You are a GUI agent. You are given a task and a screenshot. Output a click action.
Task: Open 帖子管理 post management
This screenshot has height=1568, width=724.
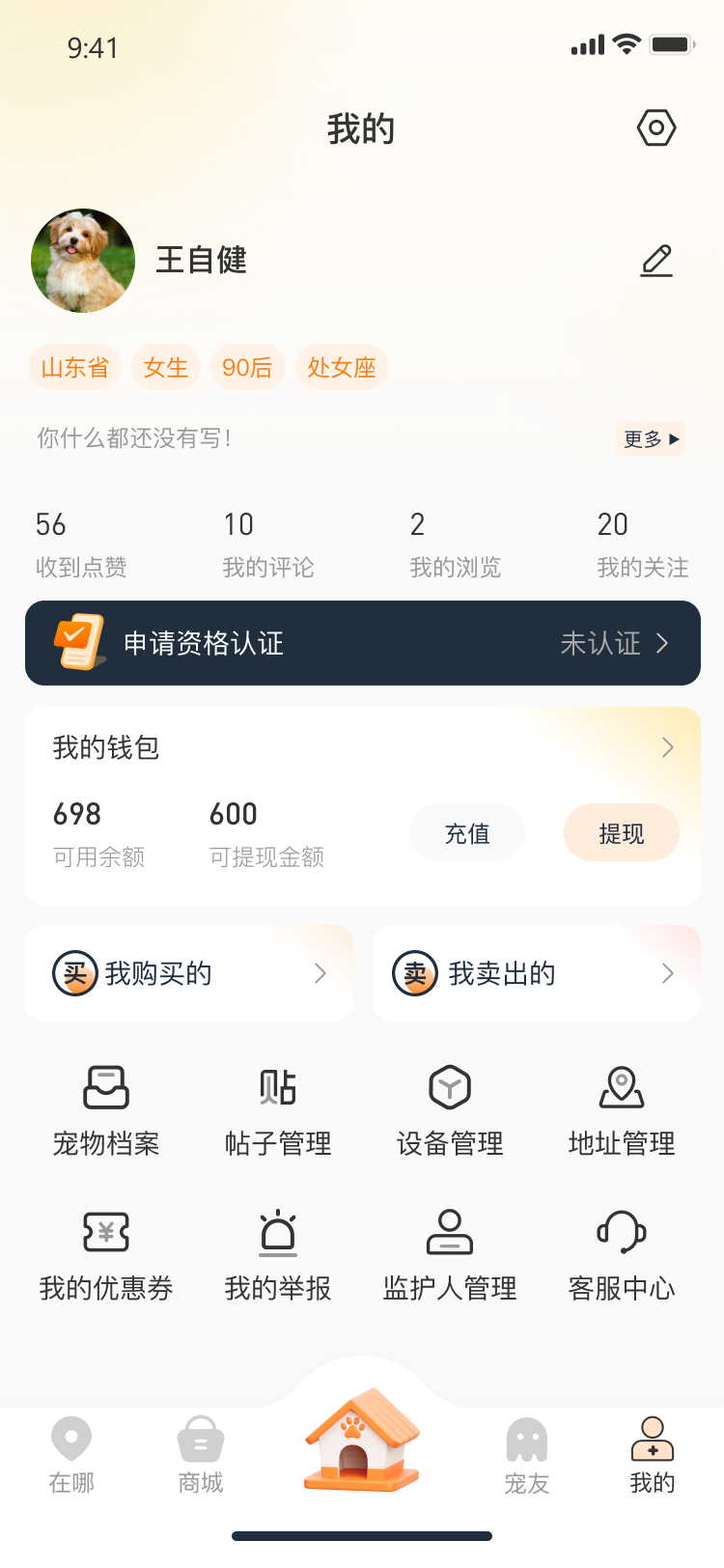[278, 1108]
